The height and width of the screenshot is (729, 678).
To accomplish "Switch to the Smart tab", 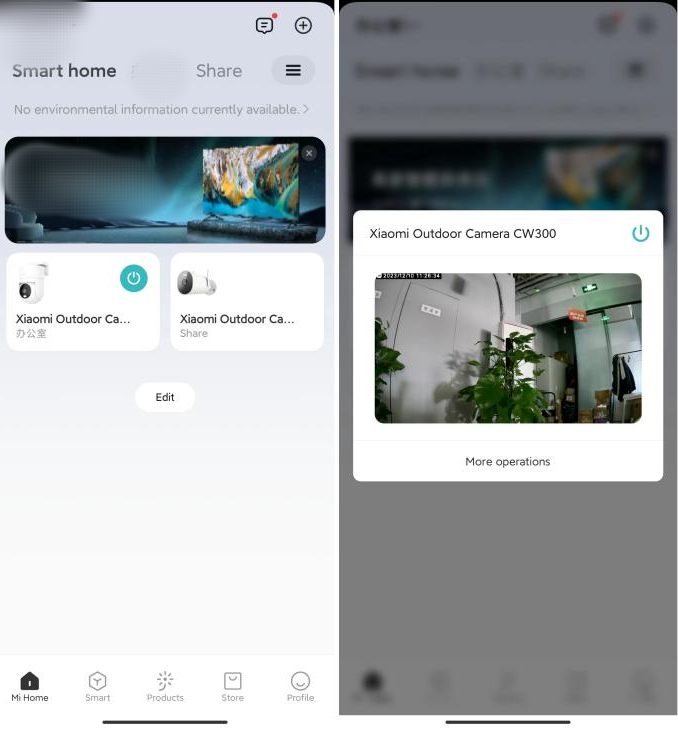I will point(98,687).
